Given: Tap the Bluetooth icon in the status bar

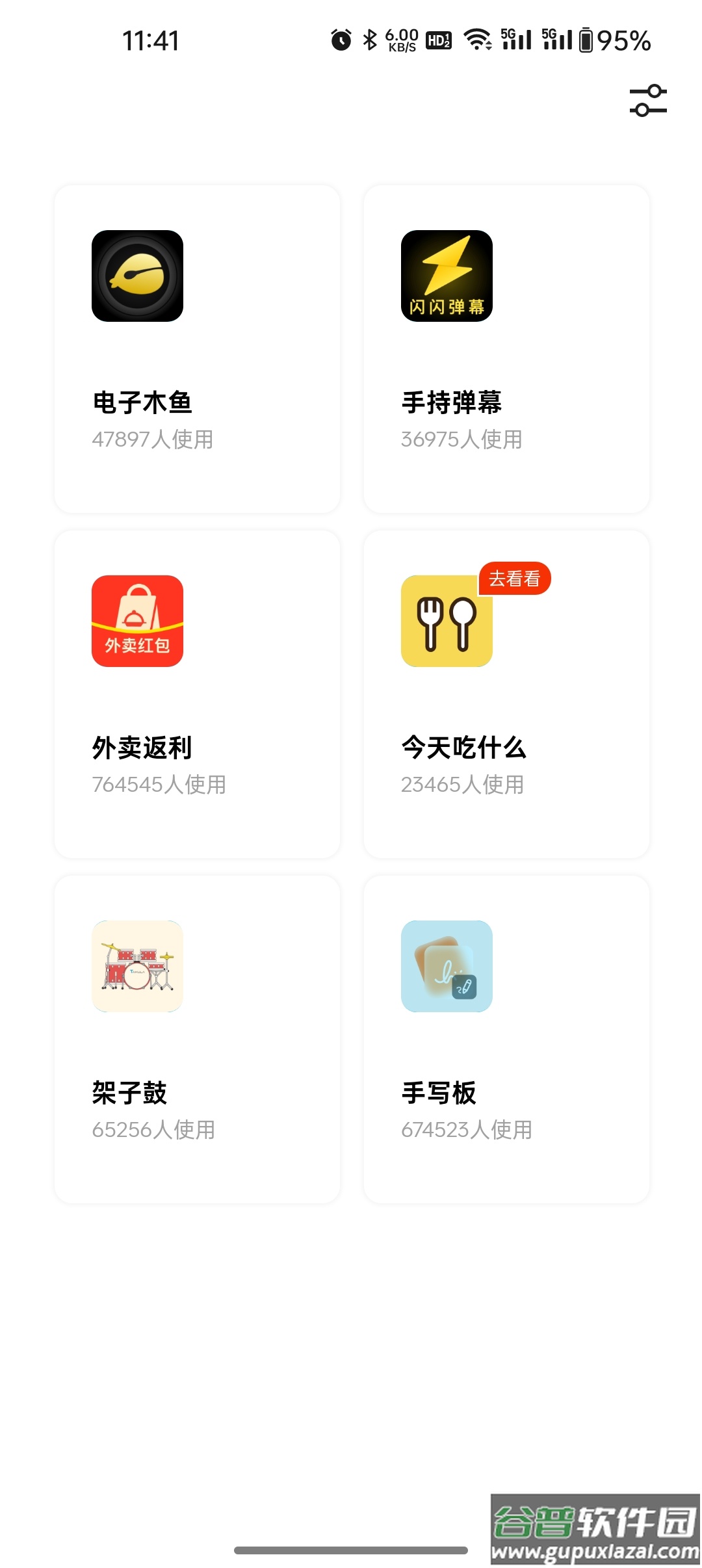Looking at the screenshot, I should pos(368,40).
